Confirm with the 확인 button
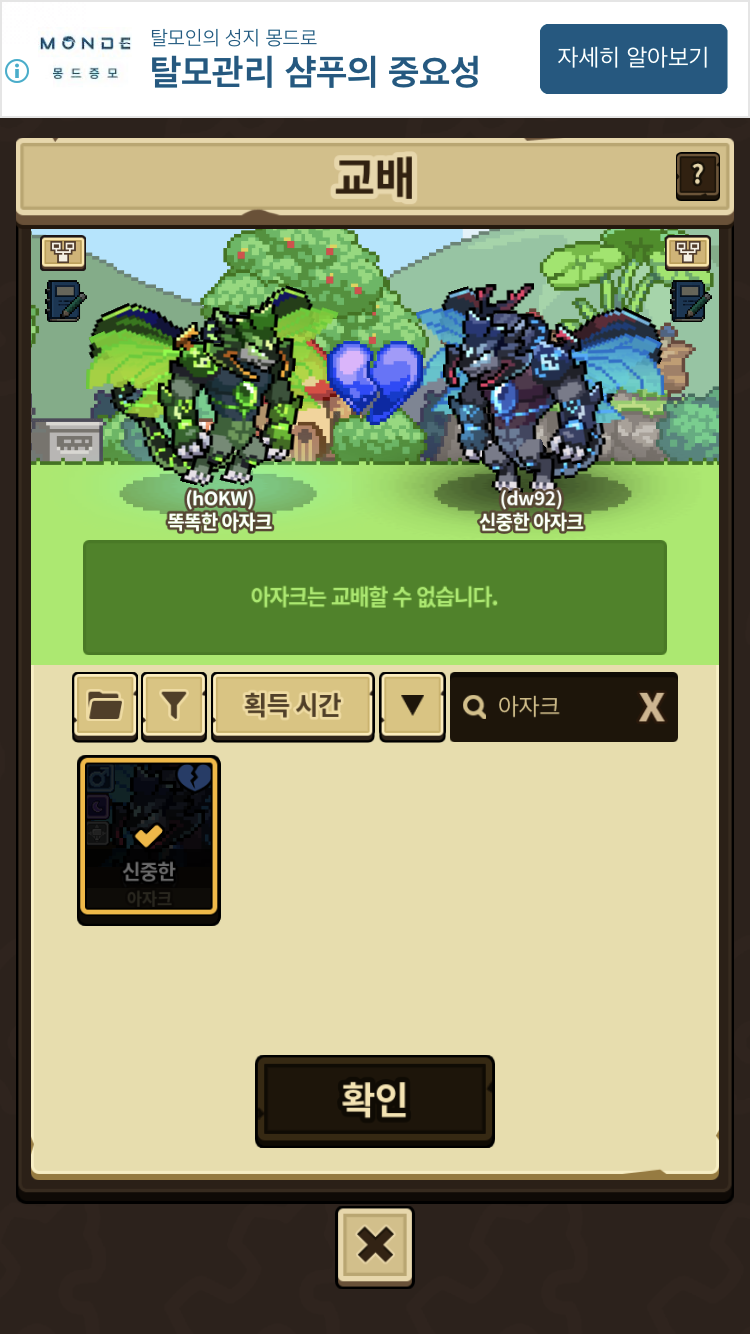This screenshot has width=750, height=1334. (375, 1100)
